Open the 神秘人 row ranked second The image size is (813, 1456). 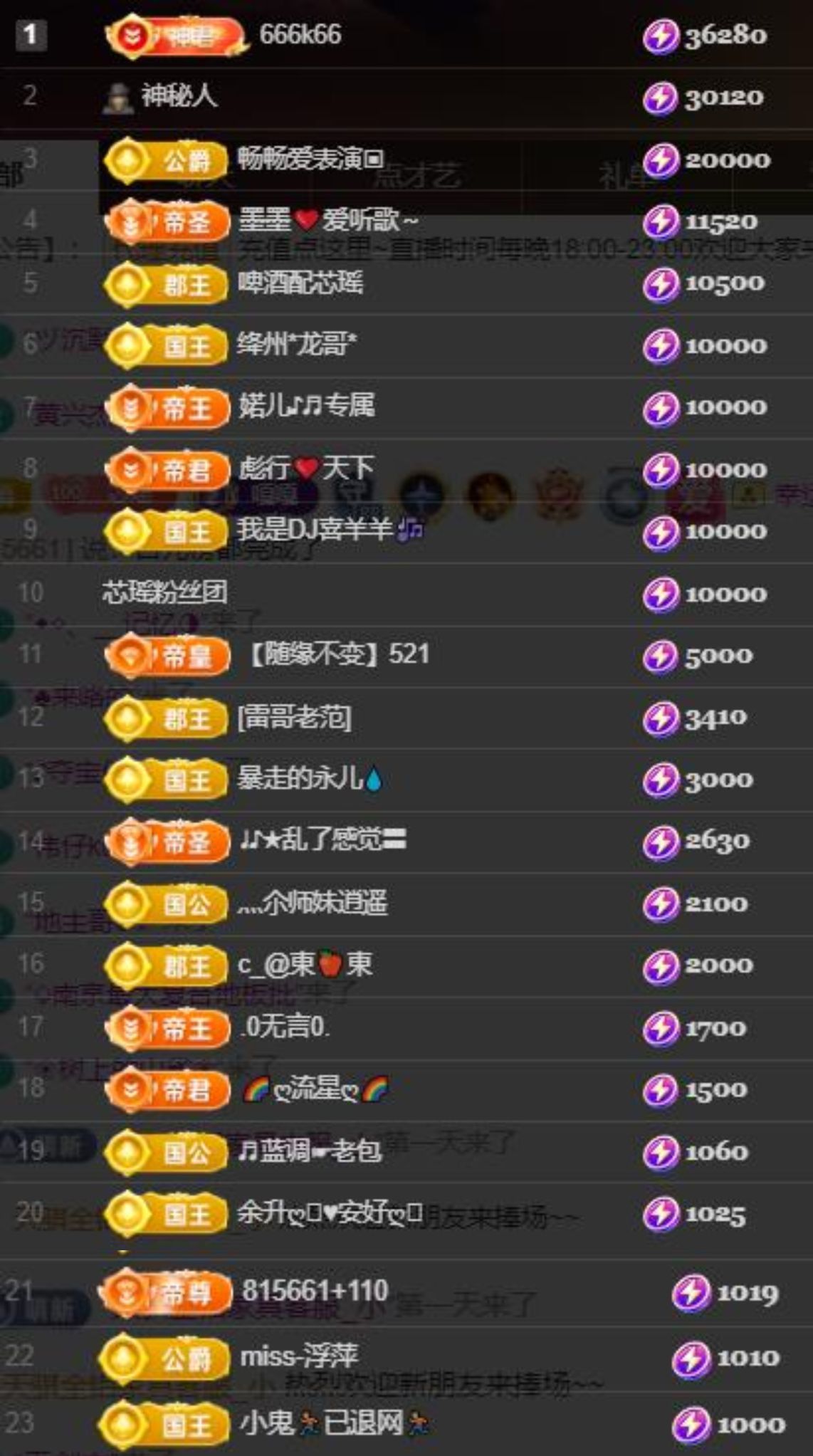pyautogui.click(x=179, y=96)
